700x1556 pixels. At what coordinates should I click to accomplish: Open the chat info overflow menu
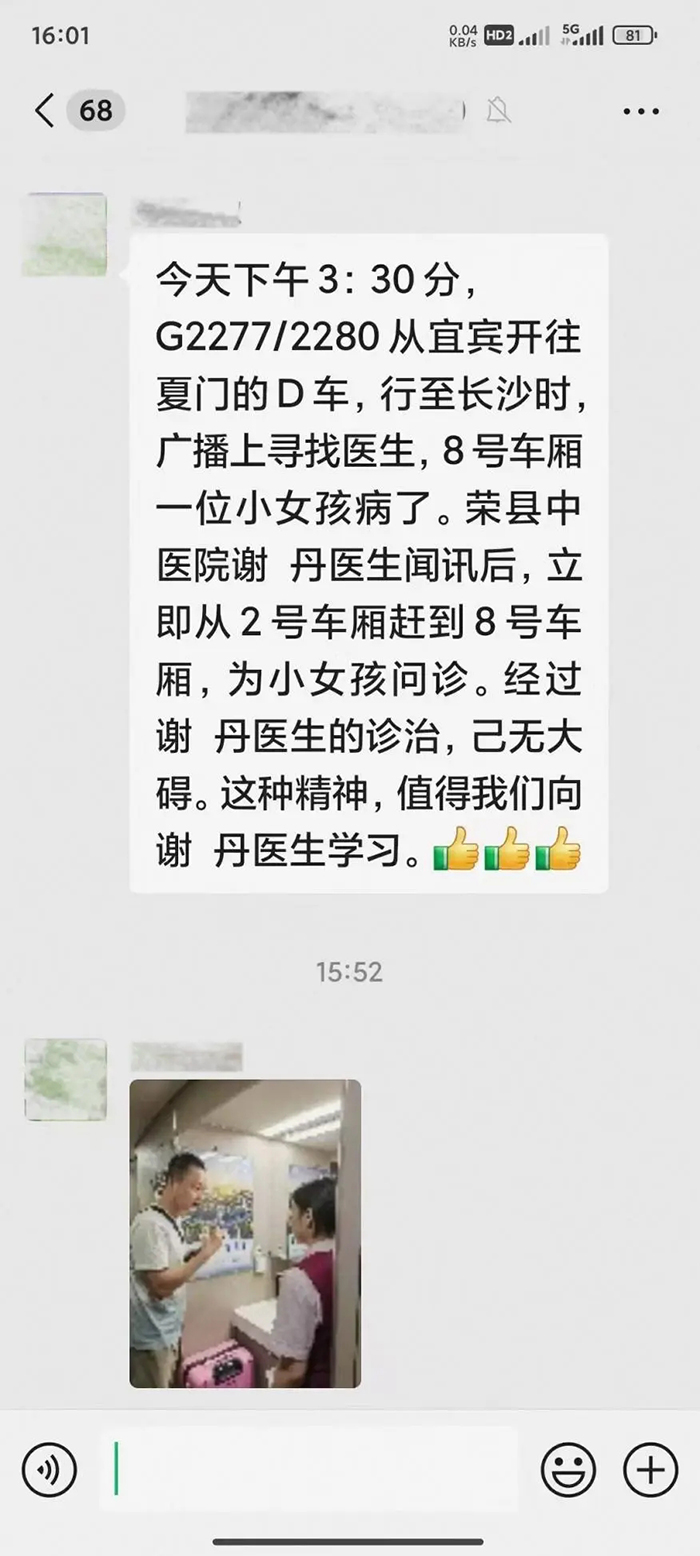point(641,111)
